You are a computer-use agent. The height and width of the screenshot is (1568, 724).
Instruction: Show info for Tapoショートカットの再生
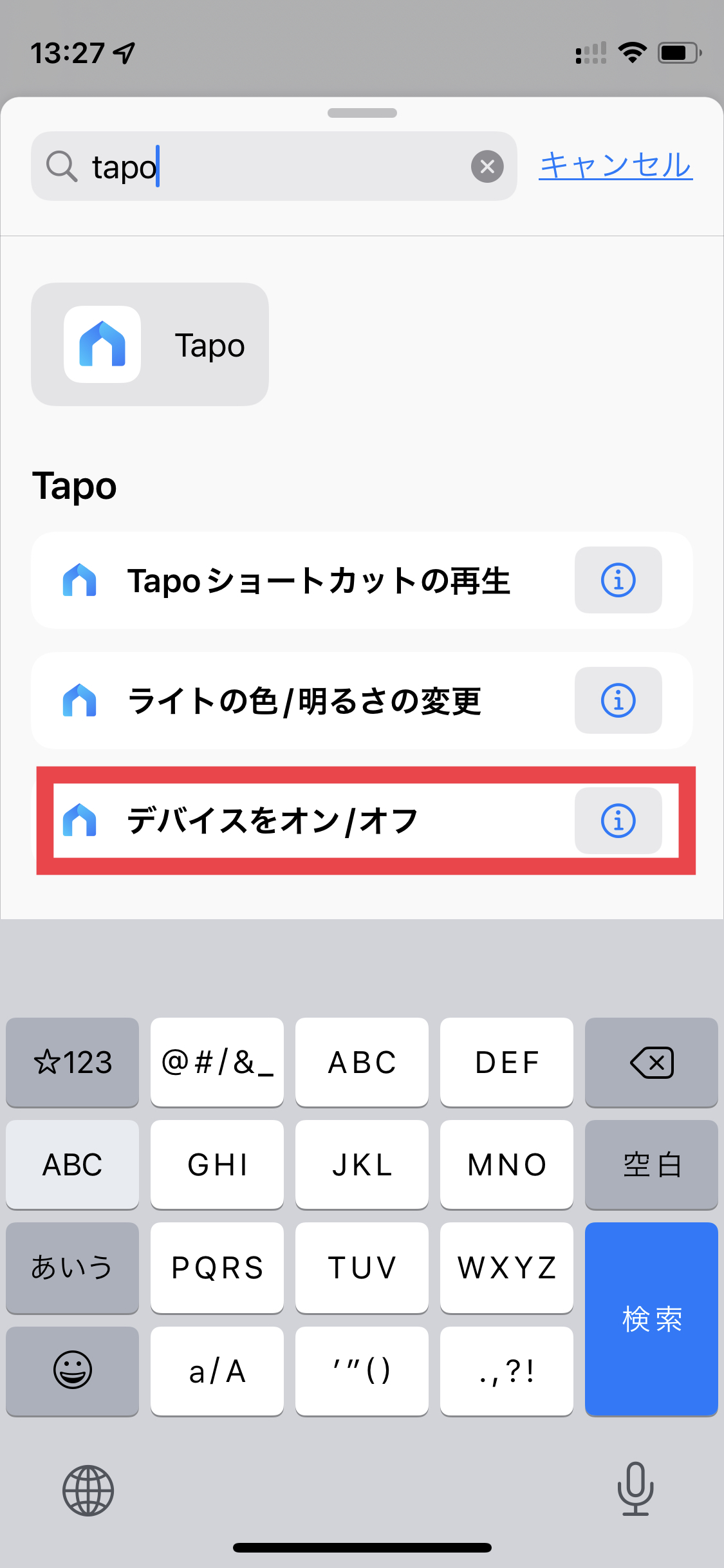coord(618,580)
